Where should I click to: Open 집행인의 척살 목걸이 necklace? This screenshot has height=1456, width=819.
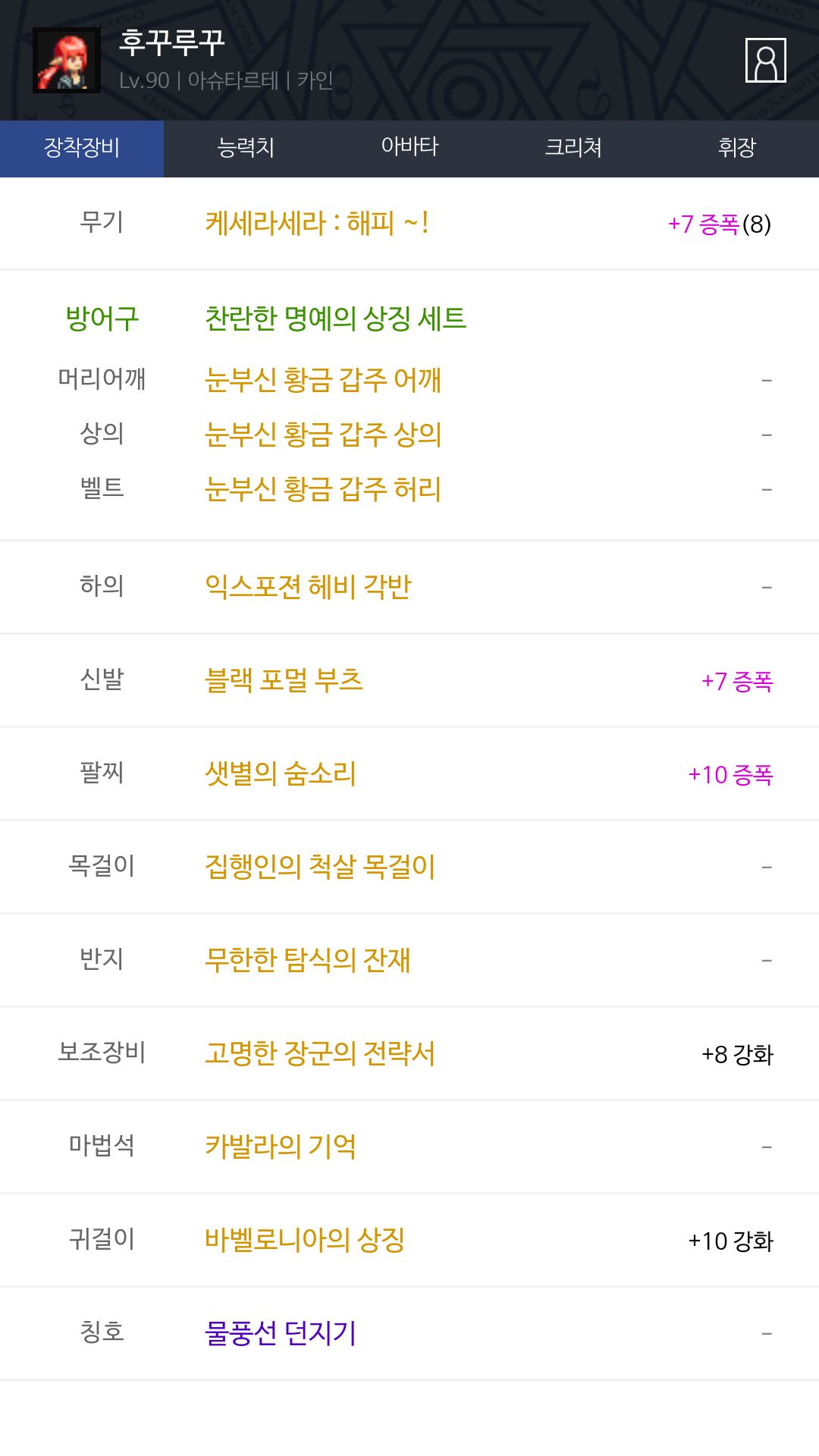(320, 867)
